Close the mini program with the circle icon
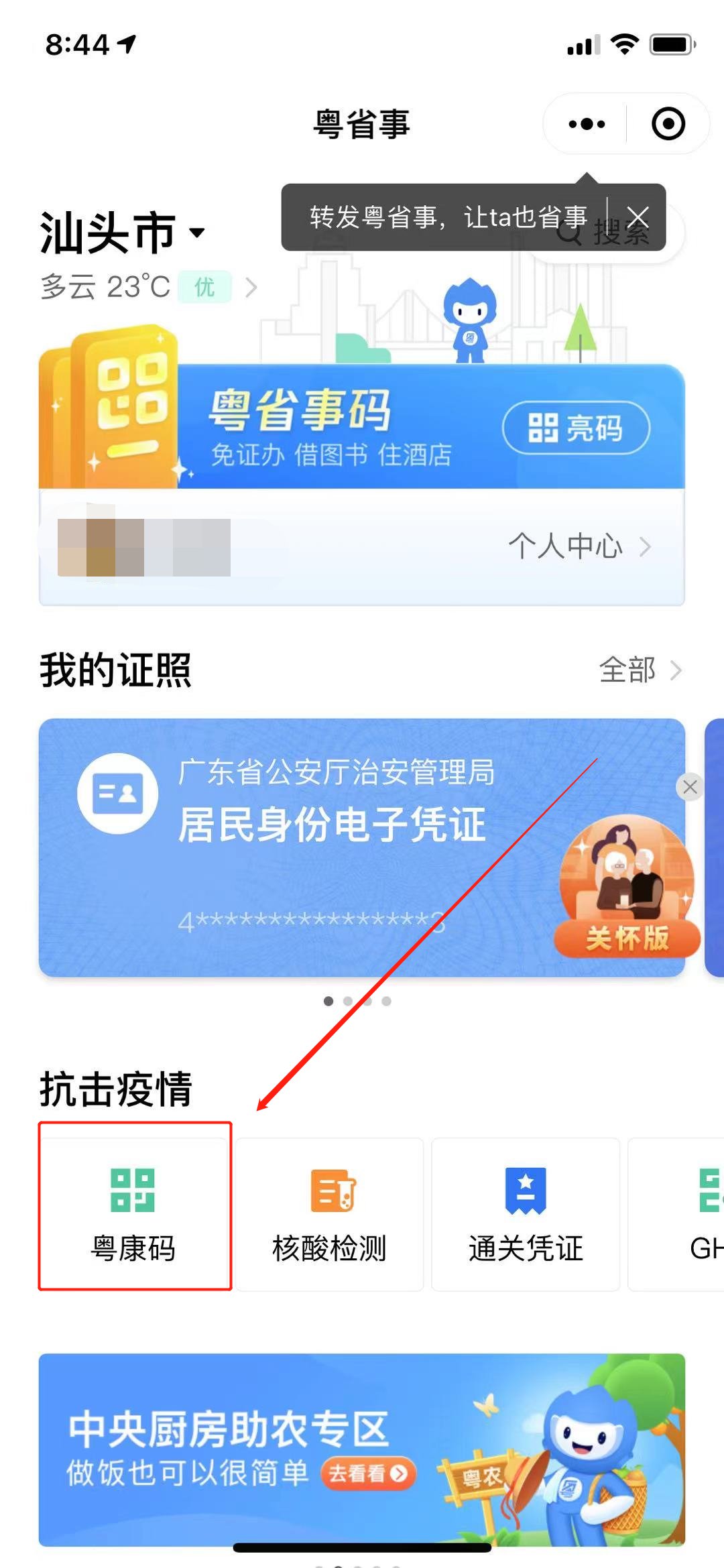Screen dimensions: 724x1568 pyautogui.click(x=668, y=124)
